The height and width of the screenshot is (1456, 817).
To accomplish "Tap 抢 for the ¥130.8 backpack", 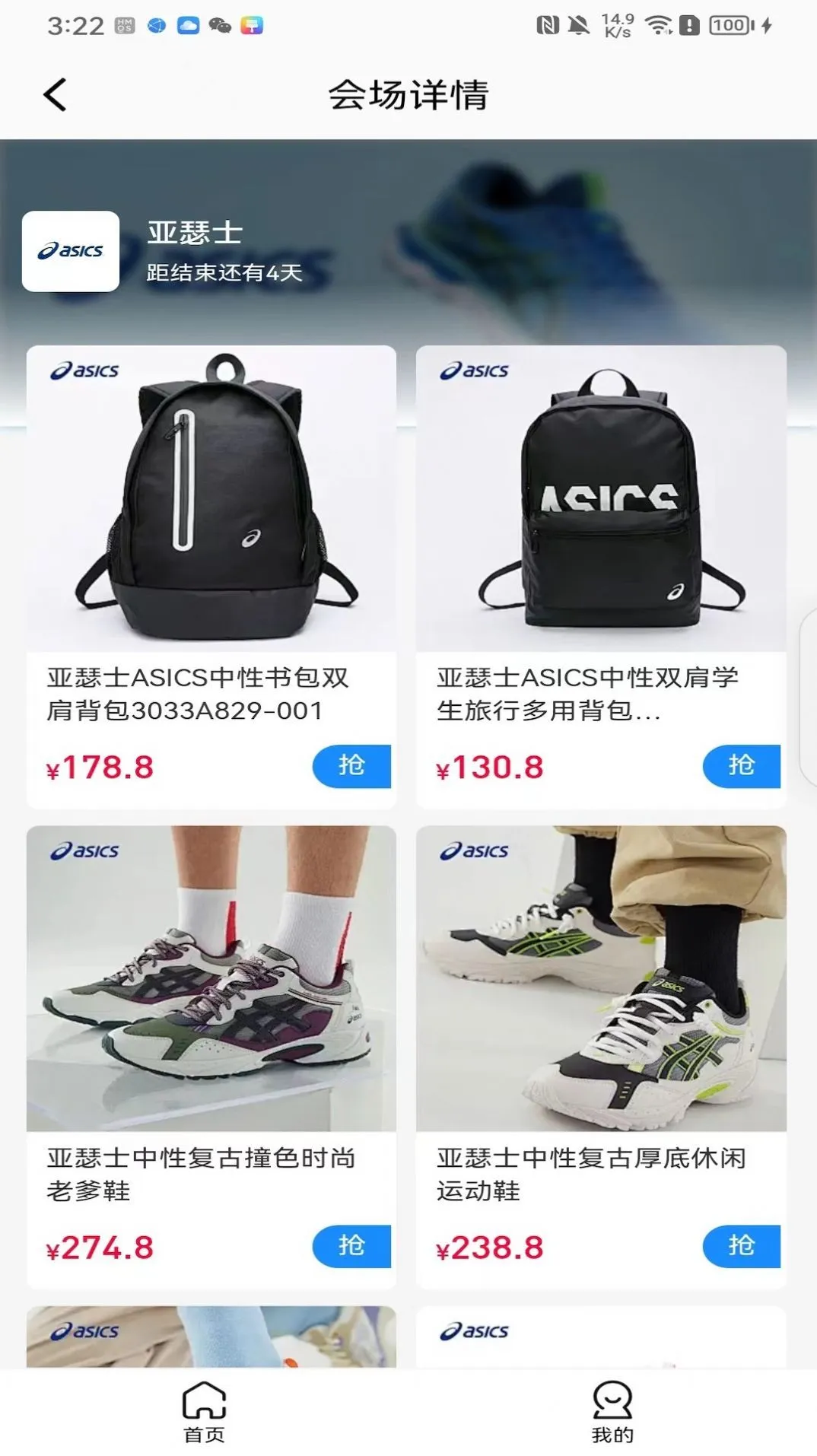I will pyautogui.click(x=741, y=766).
